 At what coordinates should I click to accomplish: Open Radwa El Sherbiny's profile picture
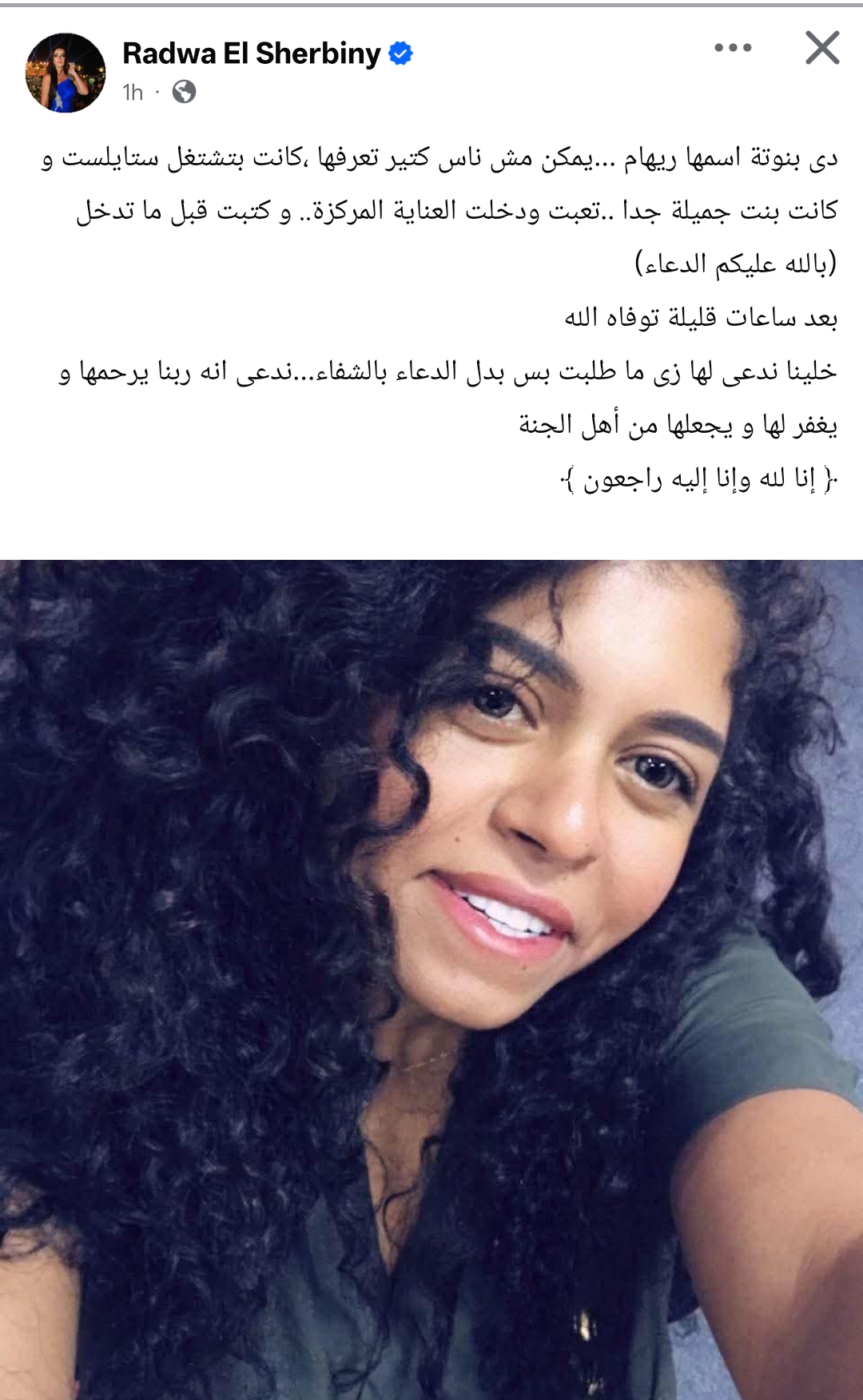(x=66, y=73)
